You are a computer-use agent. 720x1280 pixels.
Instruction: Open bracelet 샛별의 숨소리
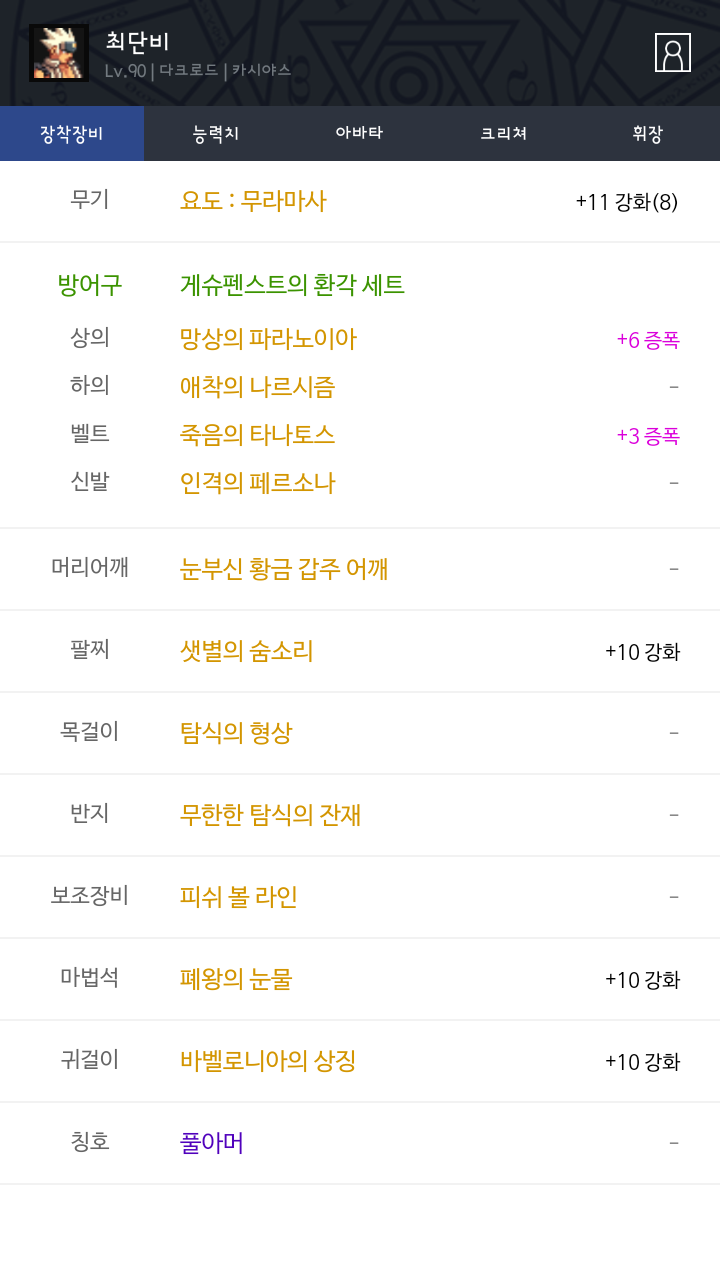pyautogui.click(x=246, y=651)
